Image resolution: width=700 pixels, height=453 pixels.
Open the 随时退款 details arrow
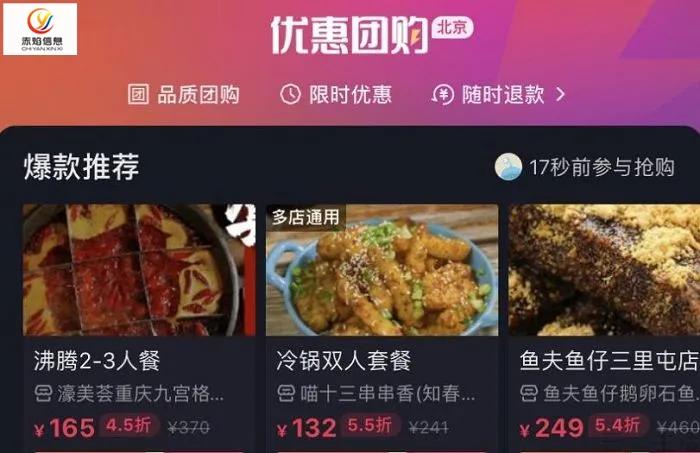[x=560, y=94]
